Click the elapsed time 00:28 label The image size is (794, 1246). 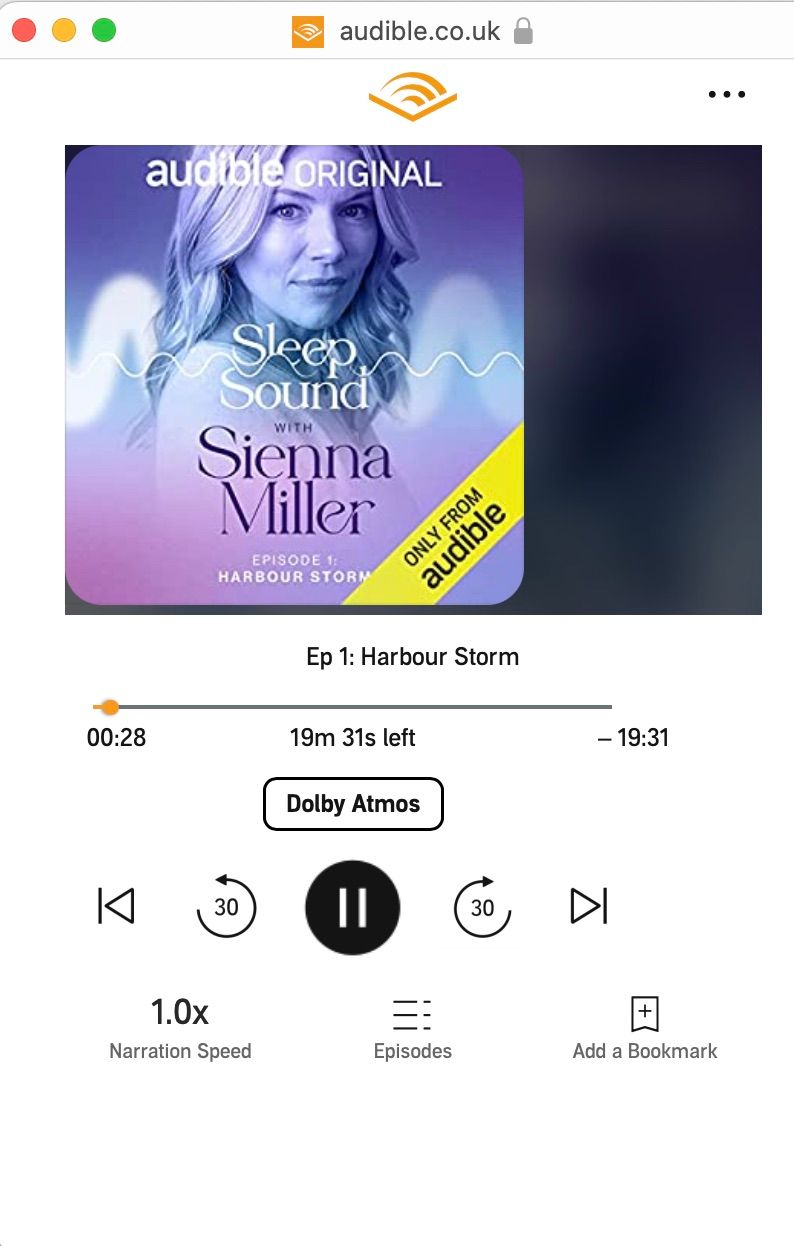(117, 738)
